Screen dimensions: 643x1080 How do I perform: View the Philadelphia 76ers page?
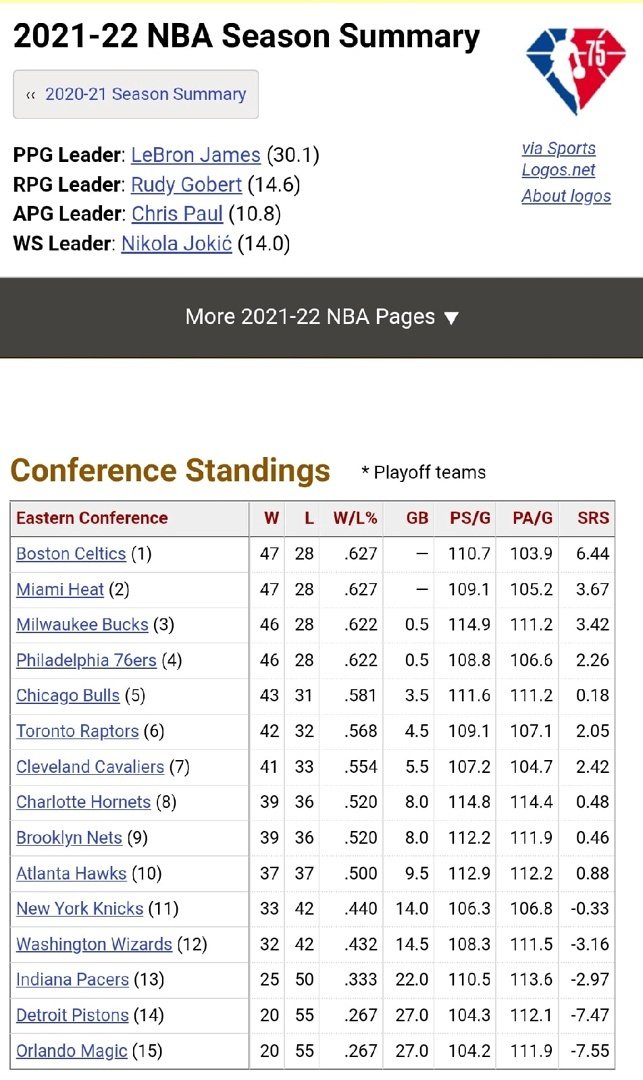pyautogui.click(x=86, y=661)
